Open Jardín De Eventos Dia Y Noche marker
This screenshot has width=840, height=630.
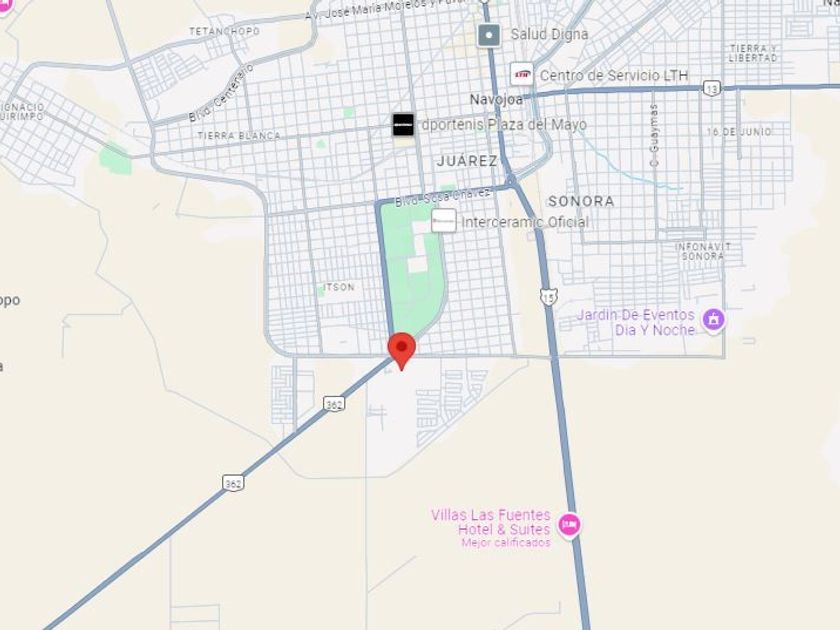(x=714, y=320)
